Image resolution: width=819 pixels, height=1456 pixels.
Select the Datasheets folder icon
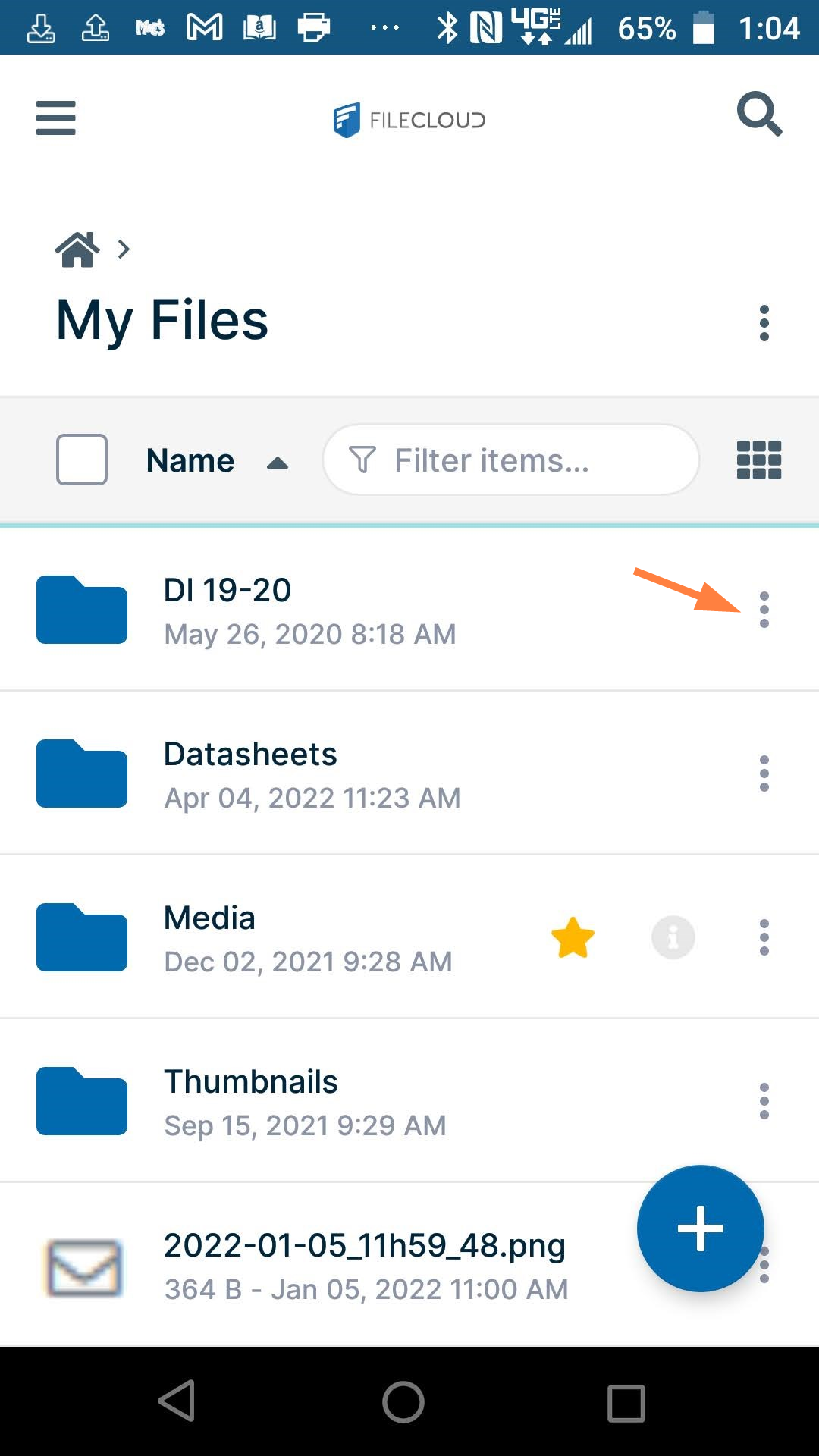click(81, 773)
